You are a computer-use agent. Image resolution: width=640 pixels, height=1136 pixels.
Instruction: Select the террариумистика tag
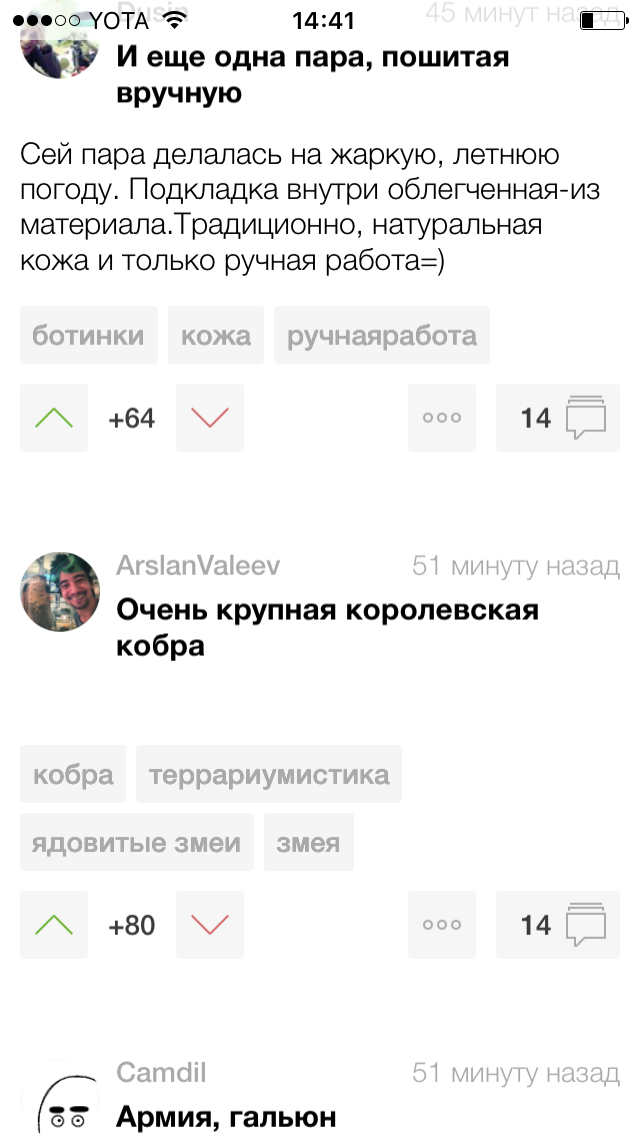point(268,774)
